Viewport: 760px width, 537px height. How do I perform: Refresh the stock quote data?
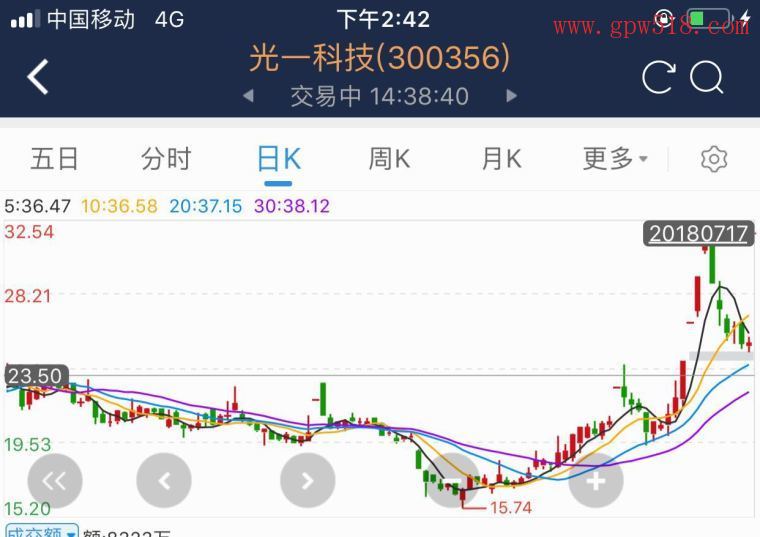click(x=658, y=77)
